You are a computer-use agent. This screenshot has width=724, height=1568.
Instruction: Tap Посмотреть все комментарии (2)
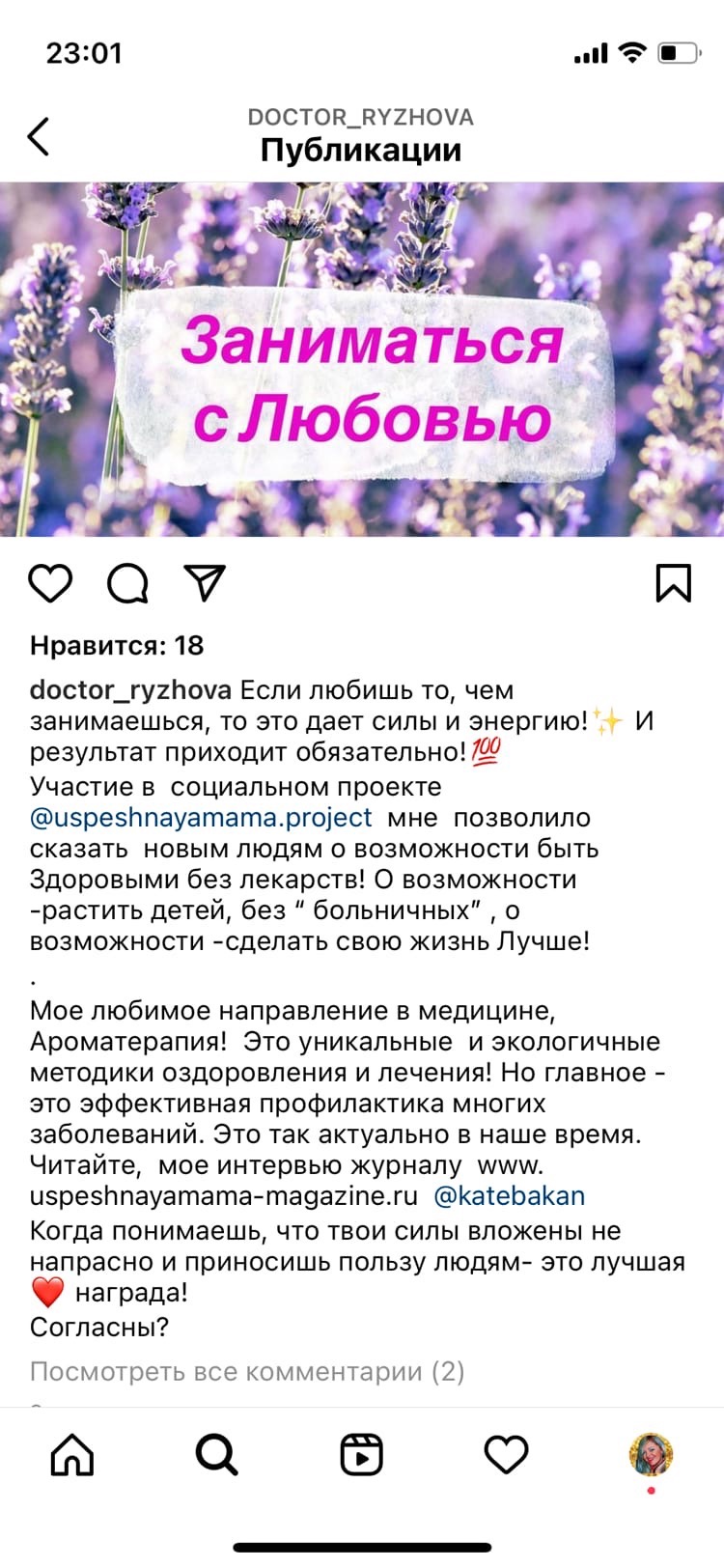pyautogui.click(x=247, y=1371)
